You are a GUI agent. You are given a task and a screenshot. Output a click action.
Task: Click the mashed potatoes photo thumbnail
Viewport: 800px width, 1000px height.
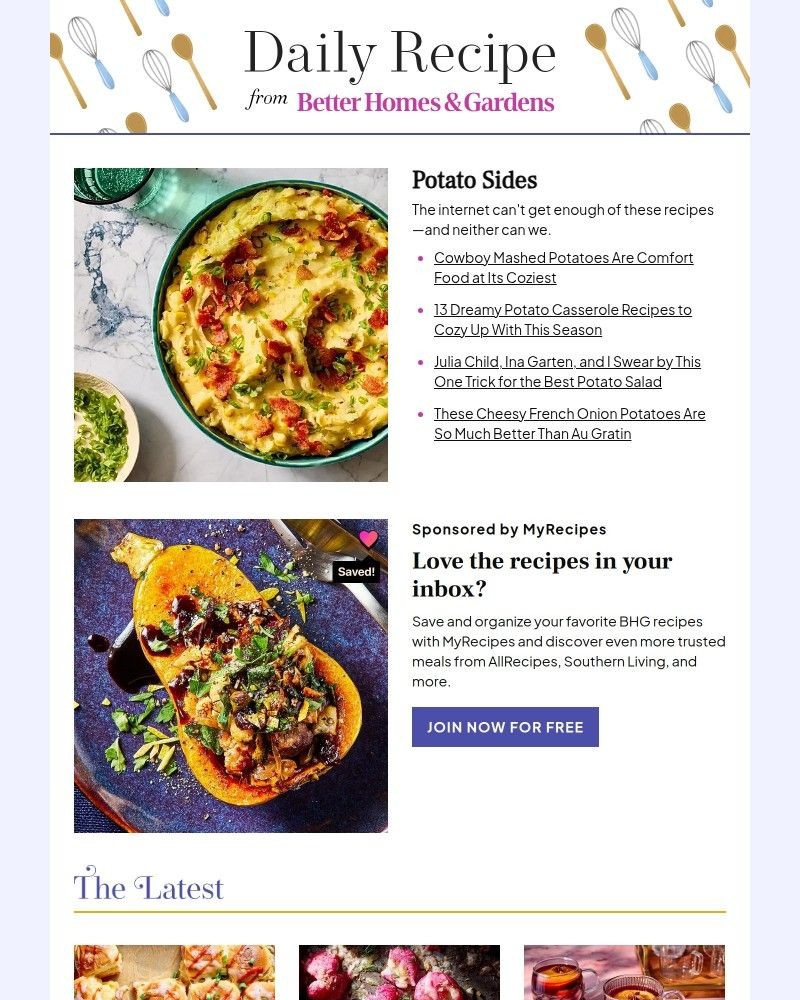(230, 325)
